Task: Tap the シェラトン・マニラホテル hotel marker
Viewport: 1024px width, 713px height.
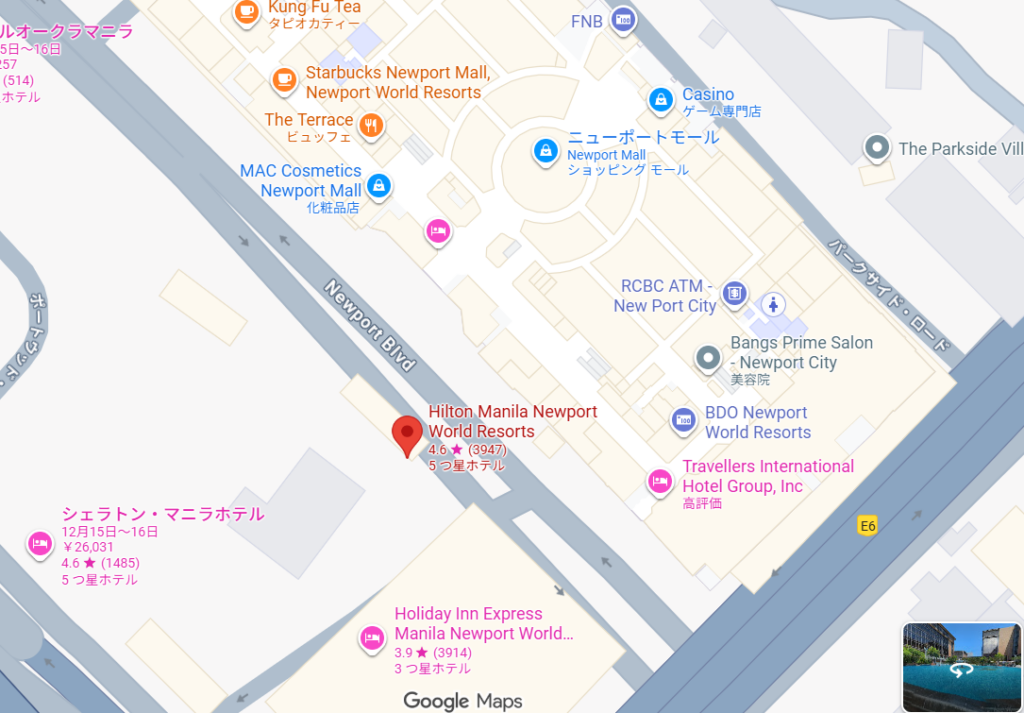Action: (x=39, y=543)
